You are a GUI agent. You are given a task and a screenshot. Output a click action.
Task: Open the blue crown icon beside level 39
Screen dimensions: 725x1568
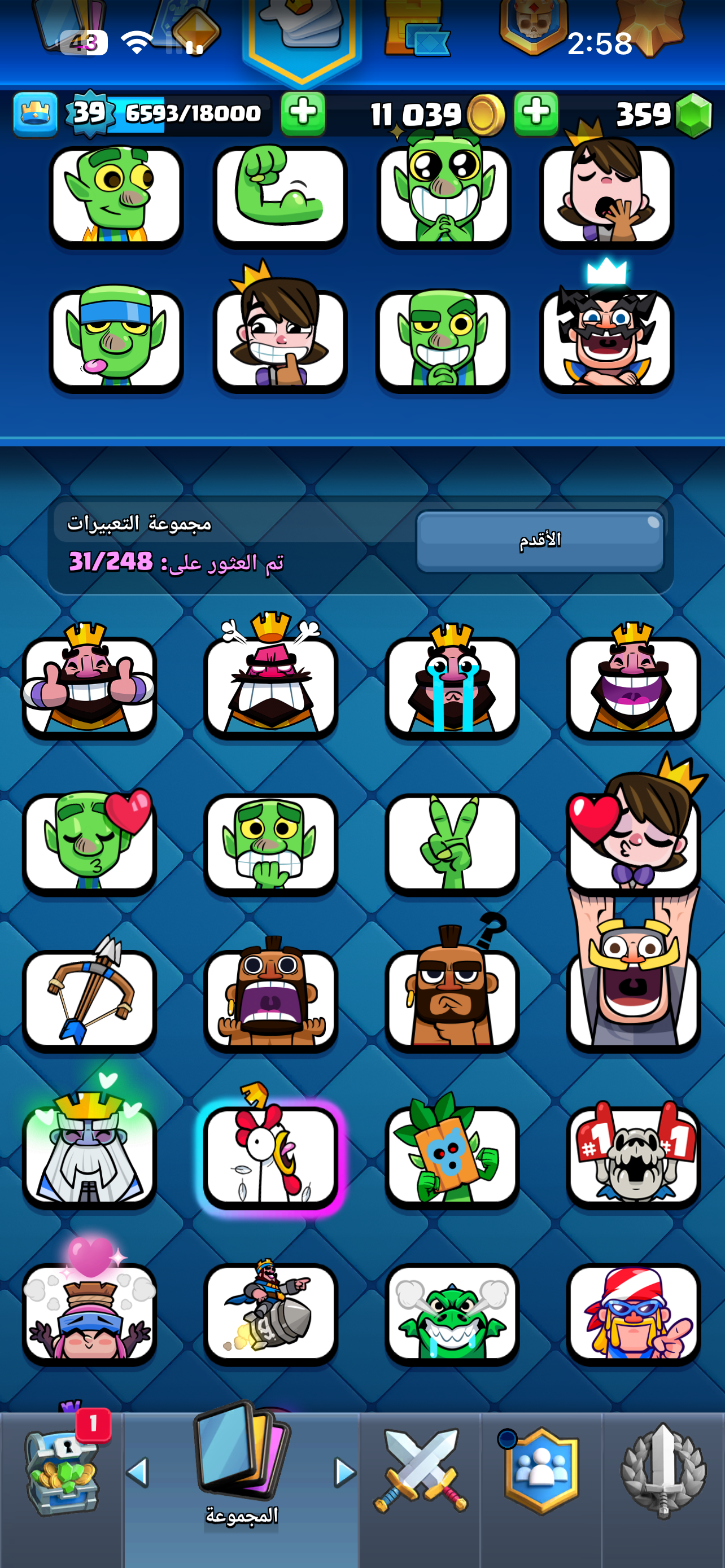pos(36,114)
